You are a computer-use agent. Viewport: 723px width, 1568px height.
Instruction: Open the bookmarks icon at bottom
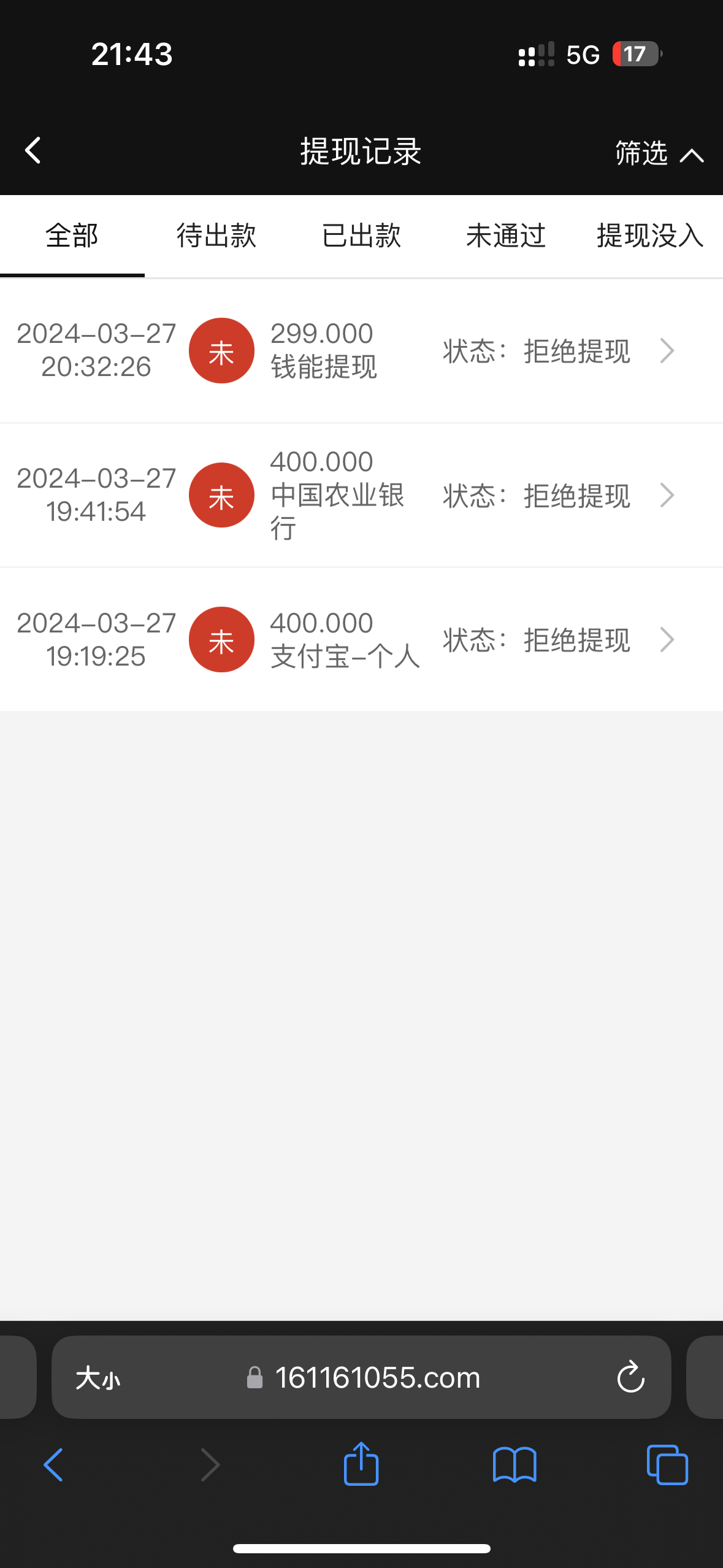coord(515,1464)
